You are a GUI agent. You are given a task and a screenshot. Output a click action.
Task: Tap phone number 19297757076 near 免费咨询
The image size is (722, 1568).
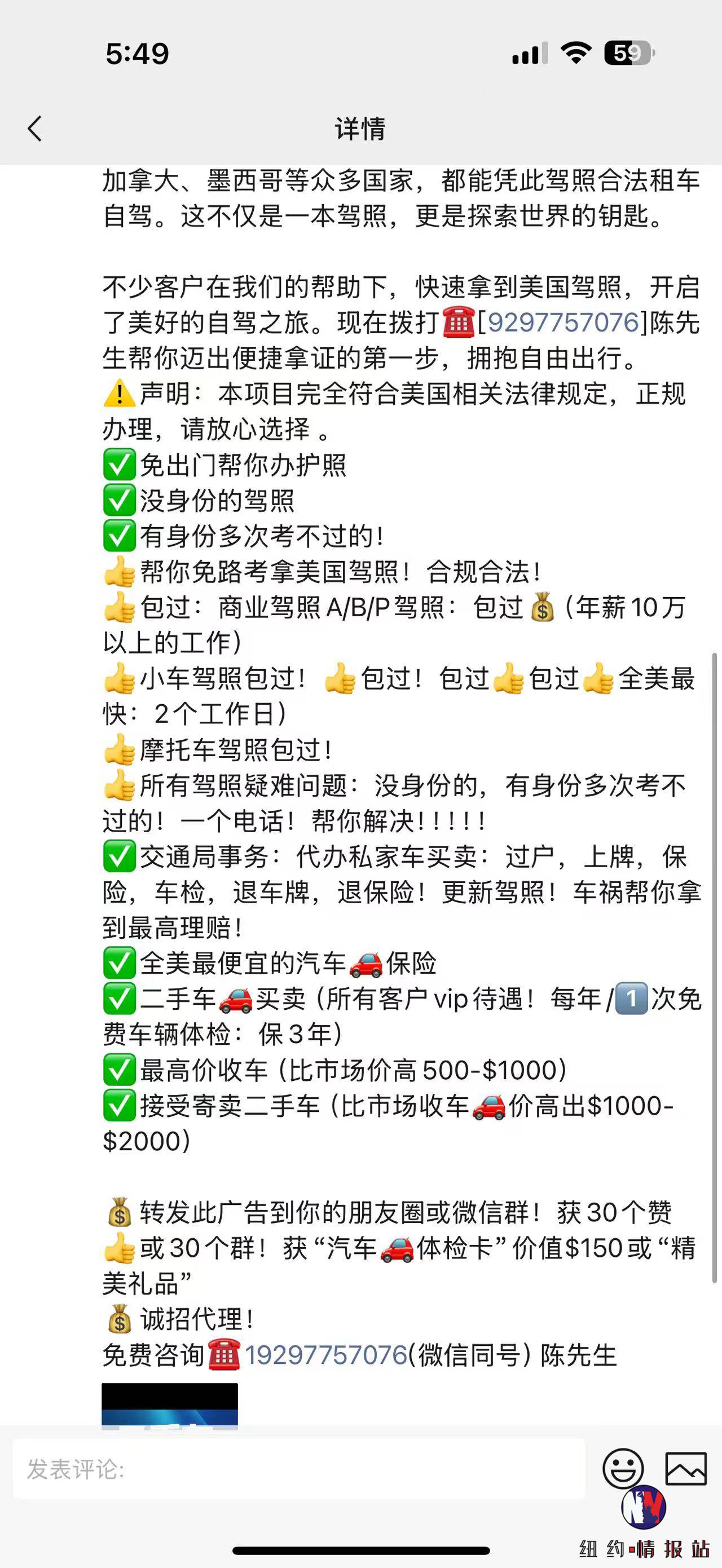pos(325,1355)
